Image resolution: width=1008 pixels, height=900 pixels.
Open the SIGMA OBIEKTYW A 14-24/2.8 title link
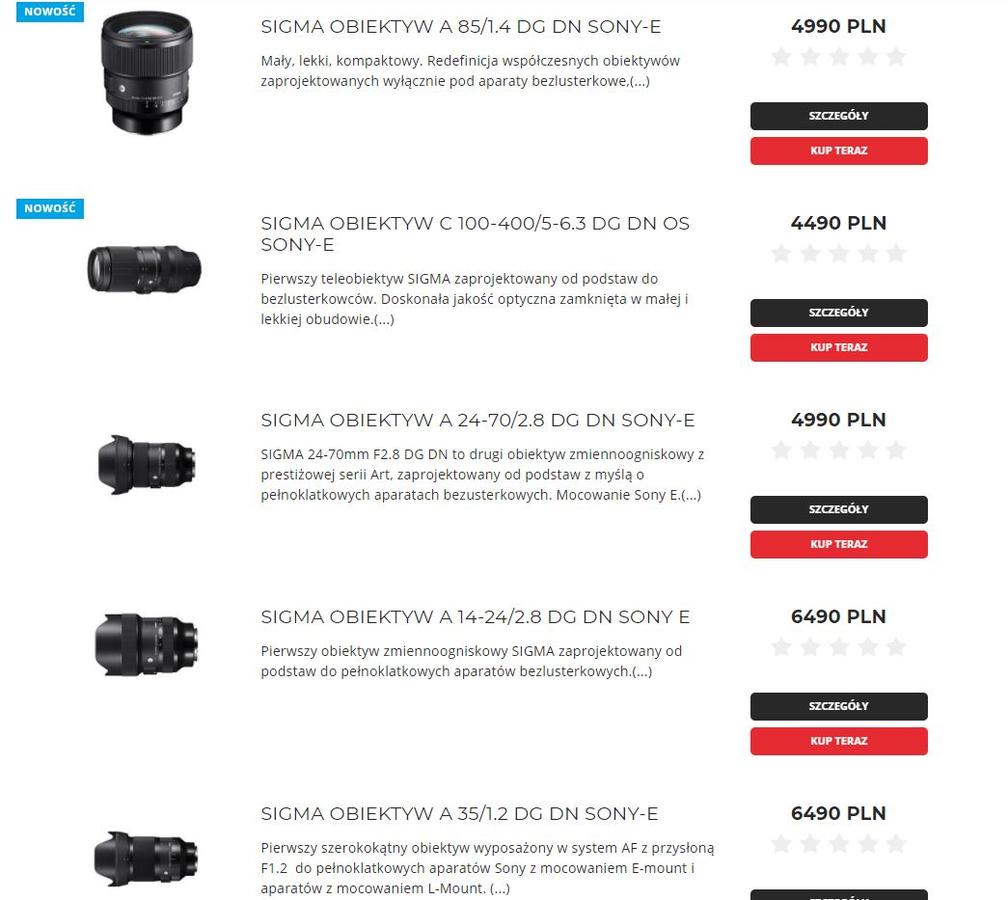tap(475, 617)
